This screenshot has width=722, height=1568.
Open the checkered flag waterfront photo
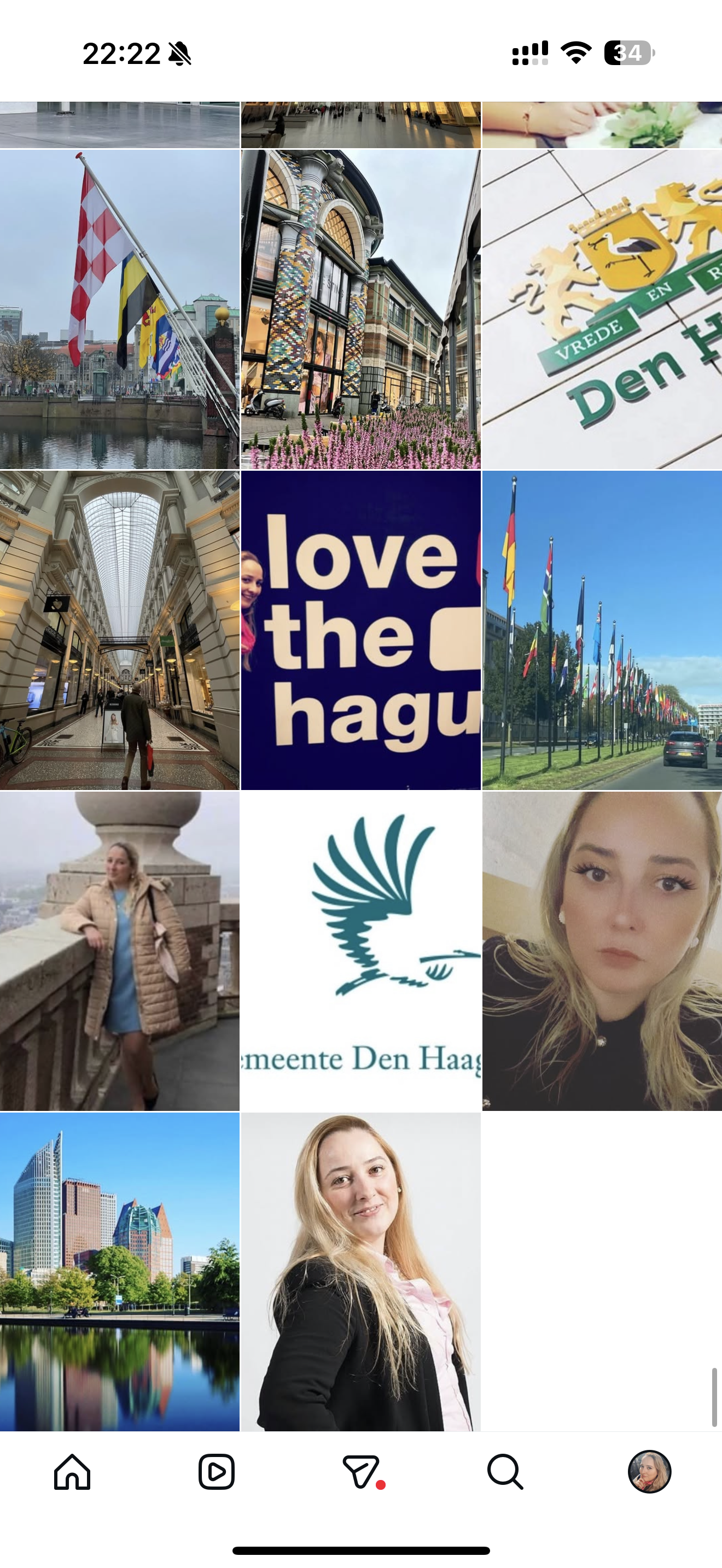pos(119,309)
